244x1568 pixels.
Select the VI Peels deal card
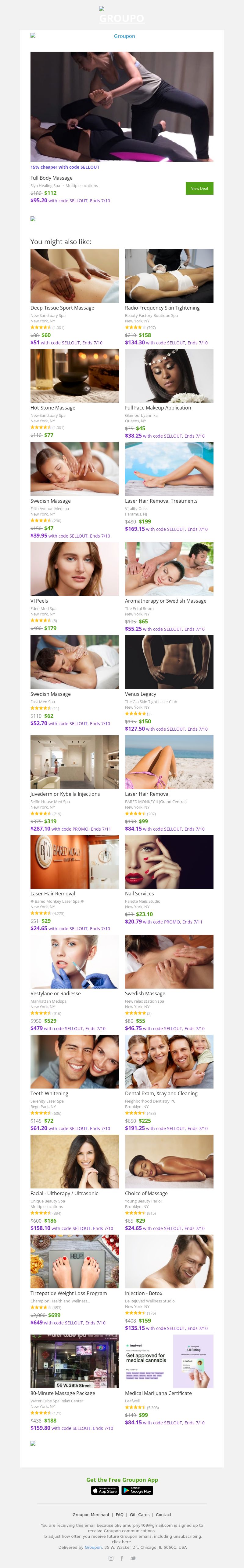pos(39,600)
